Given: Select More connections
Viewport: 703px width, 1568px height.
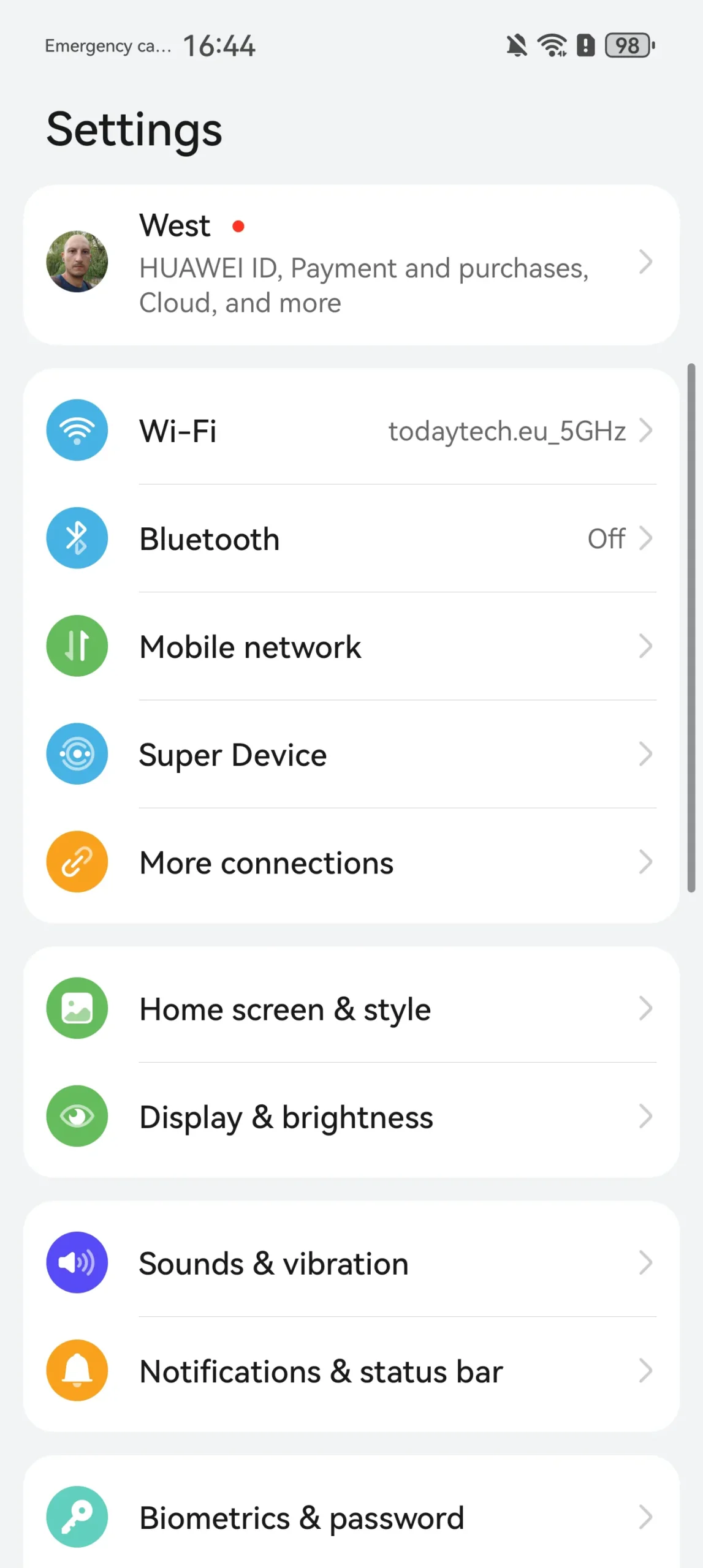Looking at the screenshot, I should [x=351, y=862].
